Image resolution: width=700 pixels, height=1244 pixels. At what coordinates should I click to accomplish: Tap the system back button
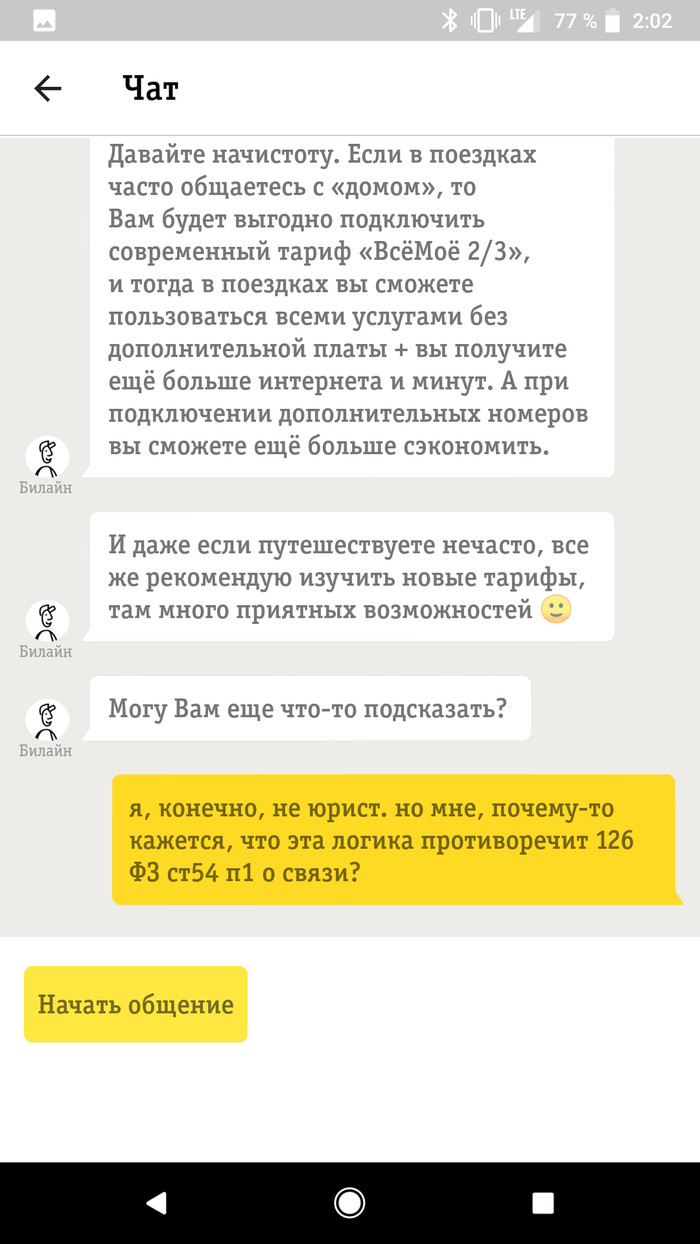(x=156, y=1203)
